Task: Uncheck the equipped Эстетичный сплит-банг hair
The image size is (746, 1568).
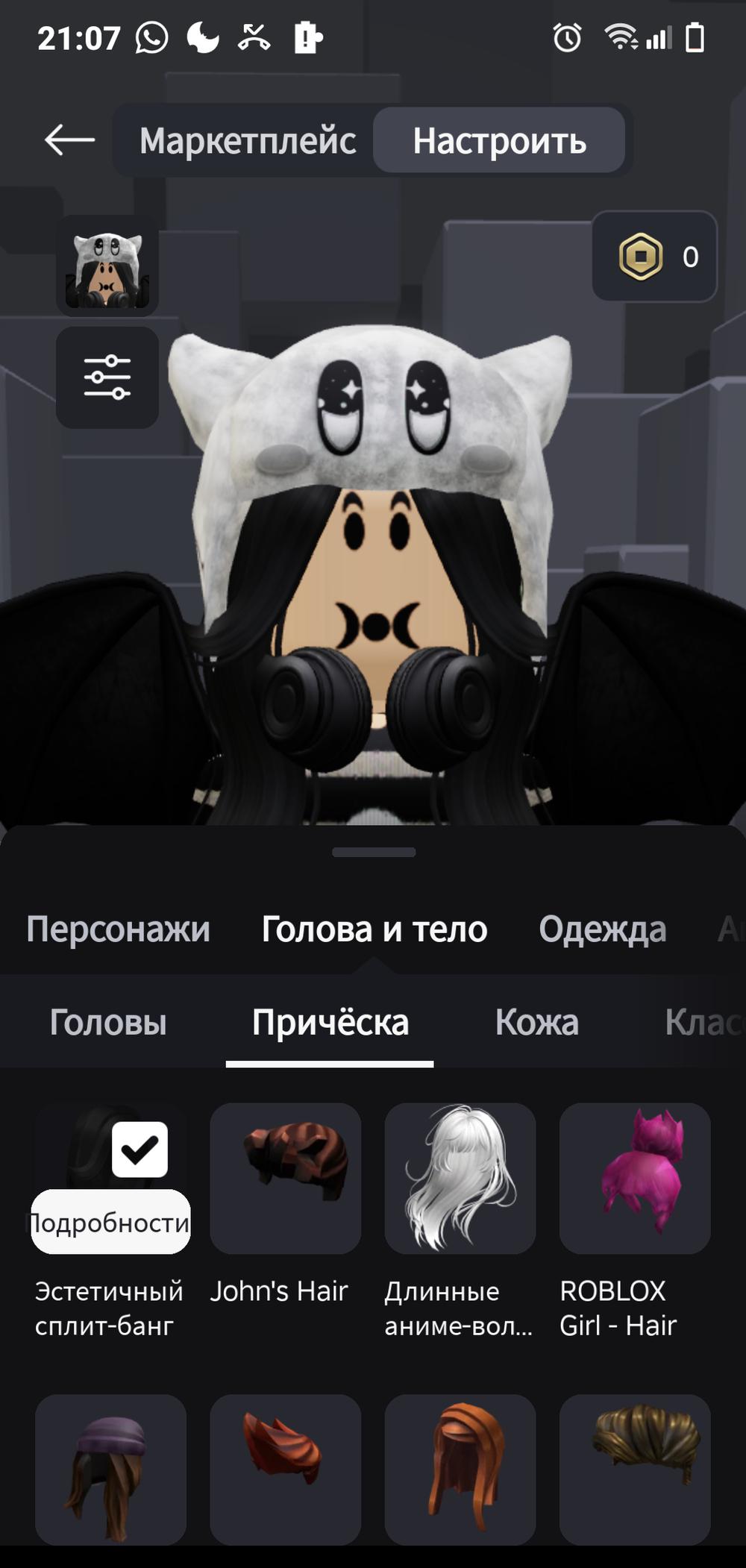Action: click(x=140, y=1150)
